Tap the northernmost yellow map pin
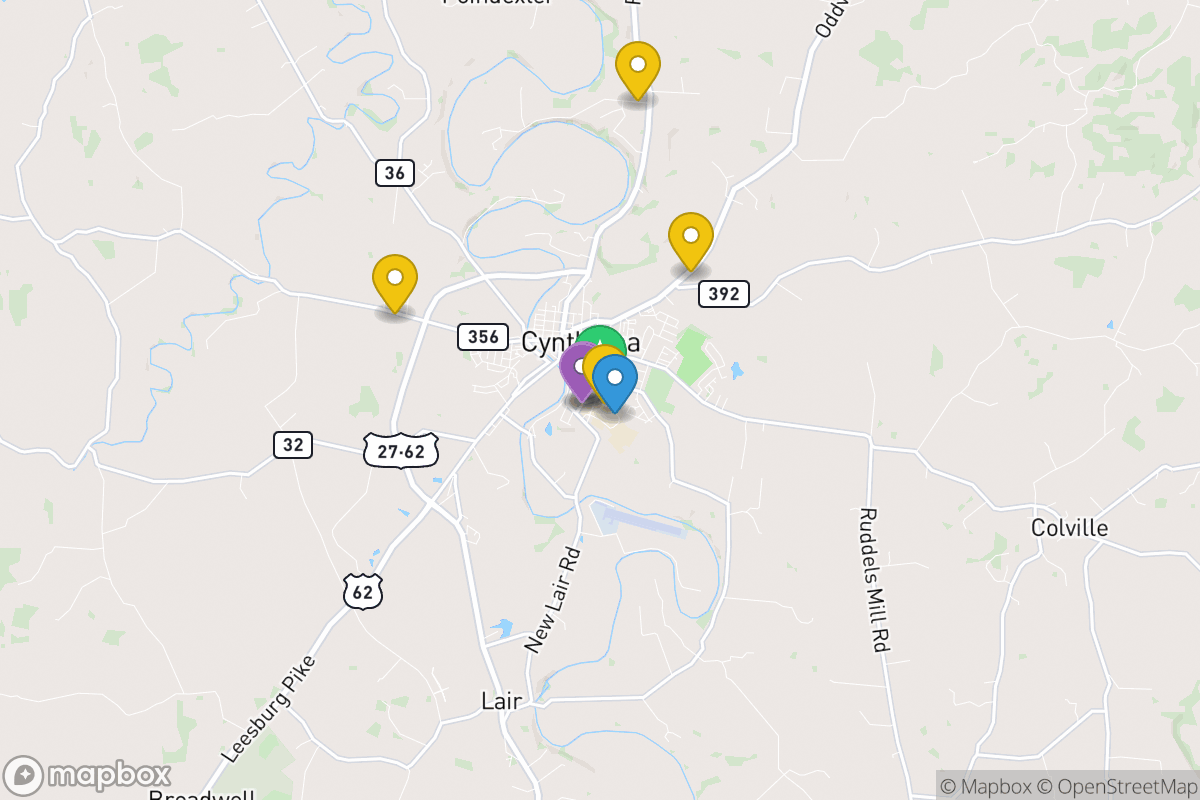The width and height of the screenshot is (1200, 800). pos(637,68)
